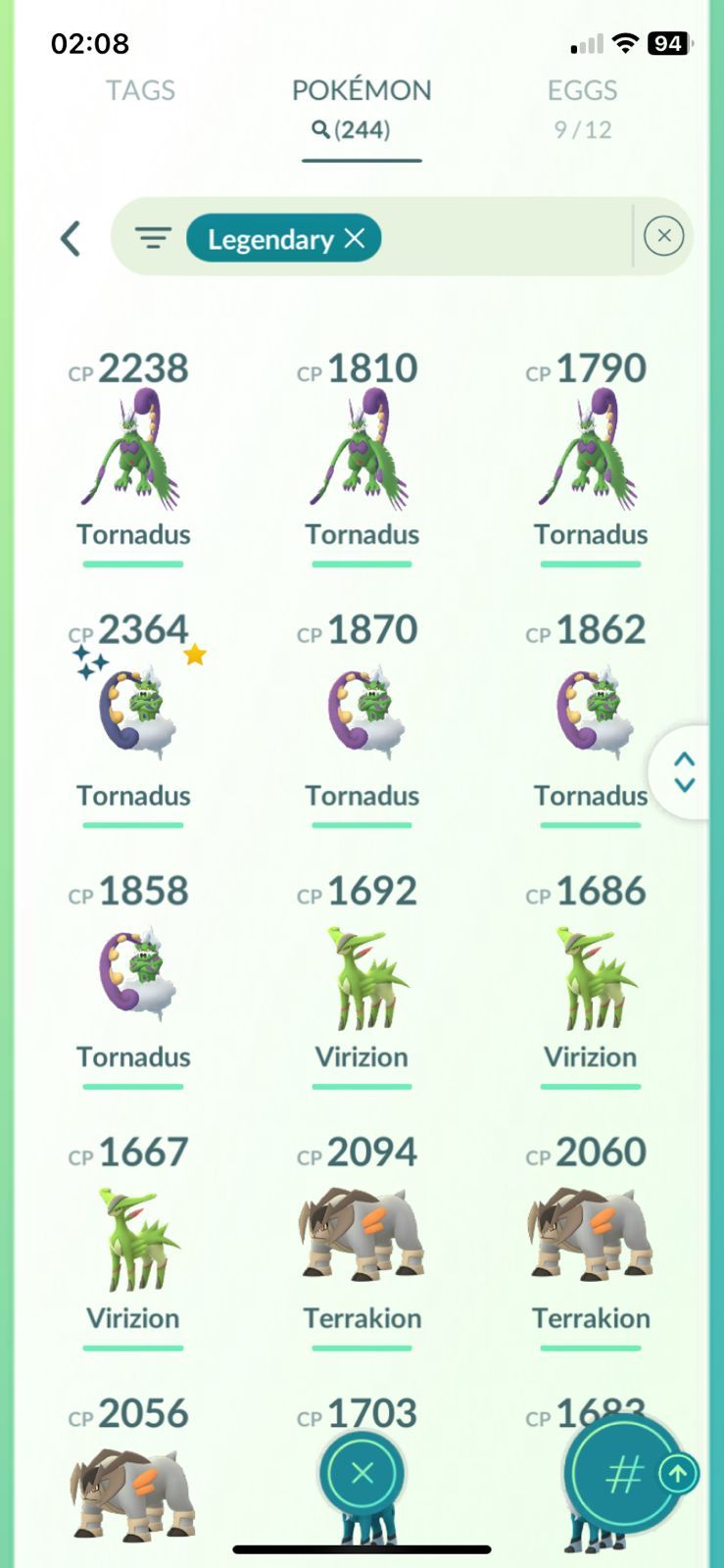Tap the scroll up/down handle

(684, 772)
